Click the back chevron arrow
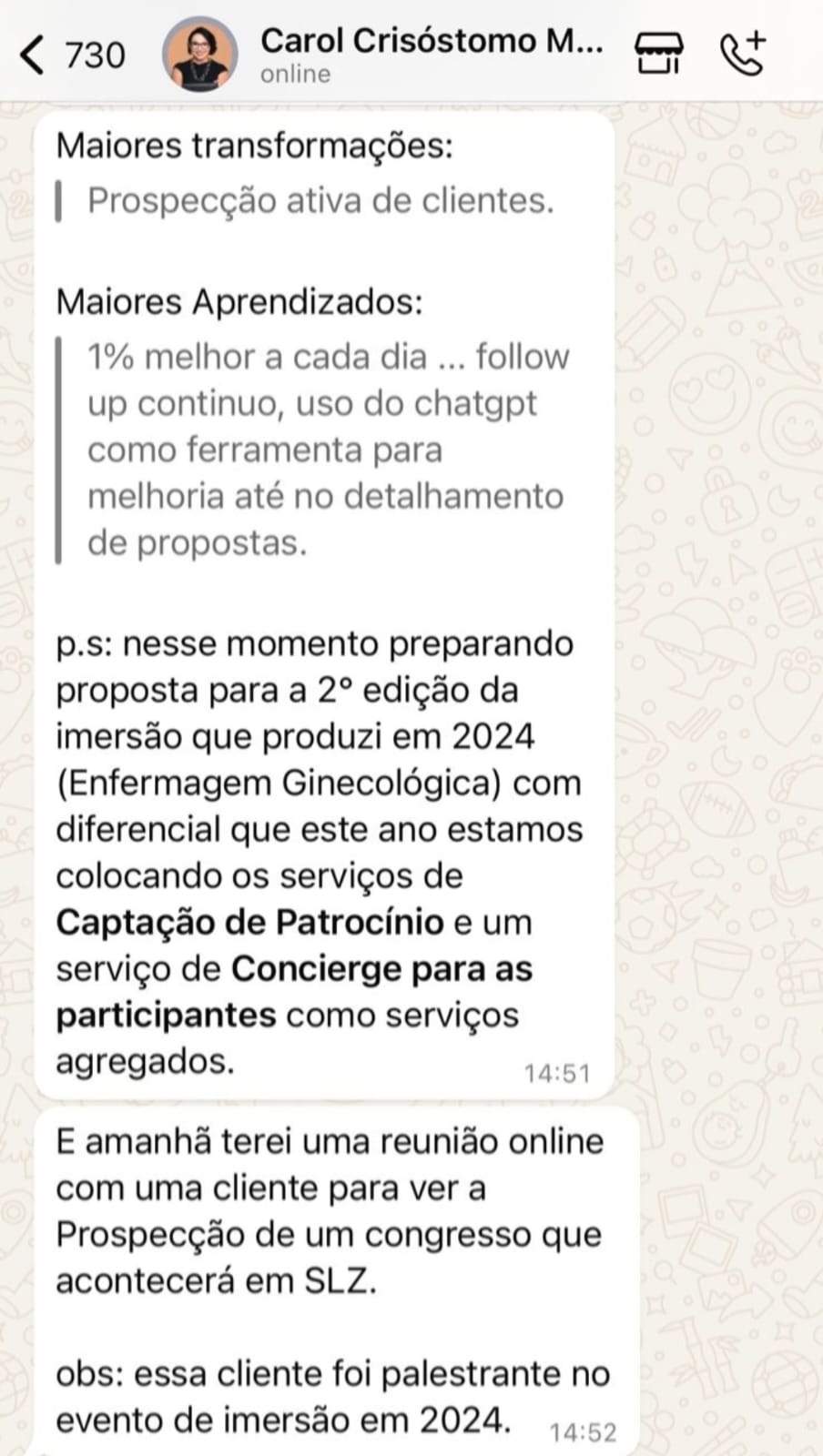Image resolution: width=823 pixels, height=1456 pixels. [31, 55]
